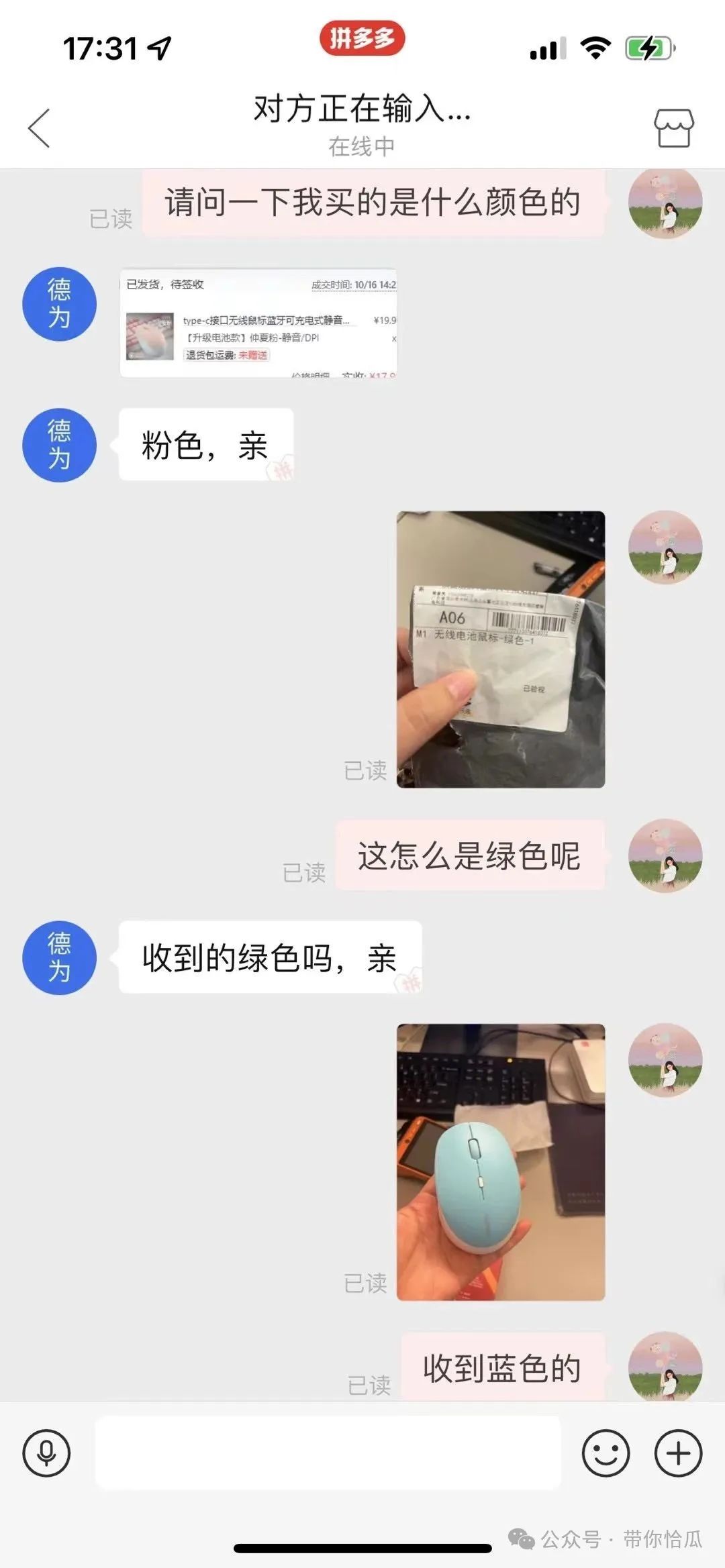Screen dimensions: 725x1568
Task: Open the plus attachment menu
Action: [x=678, y=1453]
